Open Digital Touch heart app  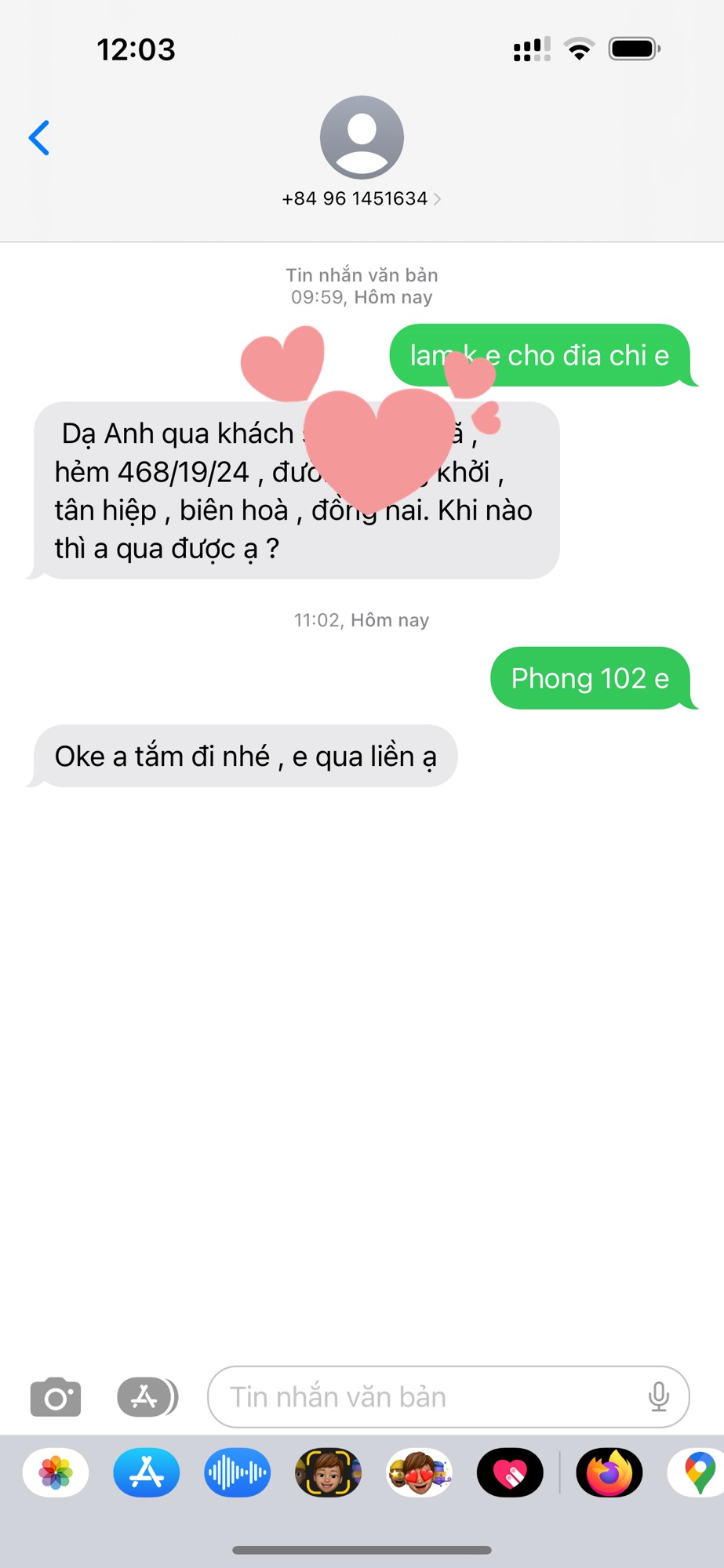click(511, 1472)
